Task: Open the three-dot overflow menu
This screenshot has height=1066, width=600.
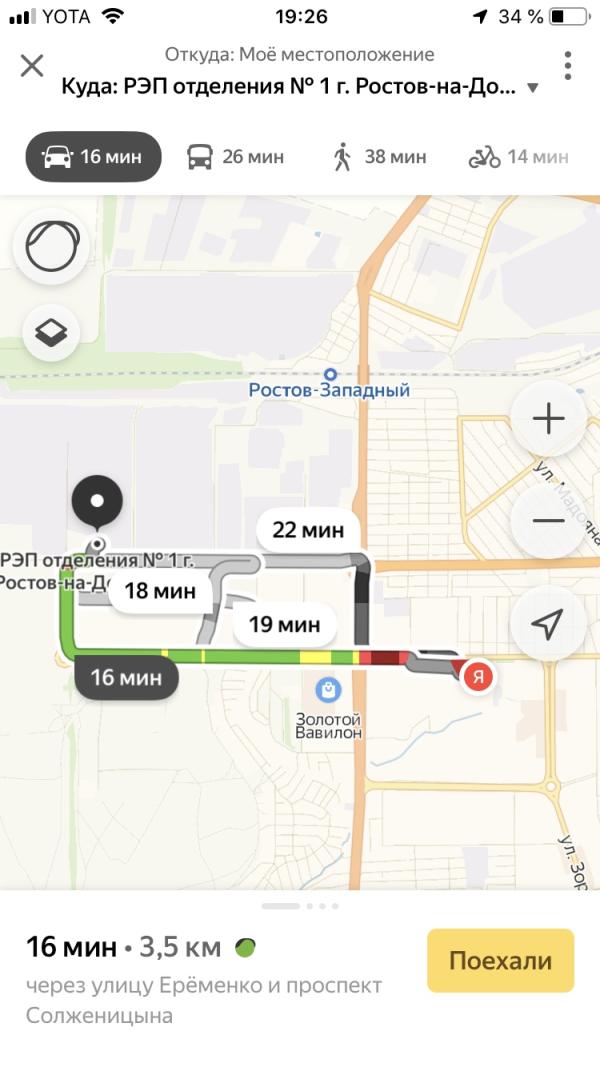Action: [x=567, y=66]
